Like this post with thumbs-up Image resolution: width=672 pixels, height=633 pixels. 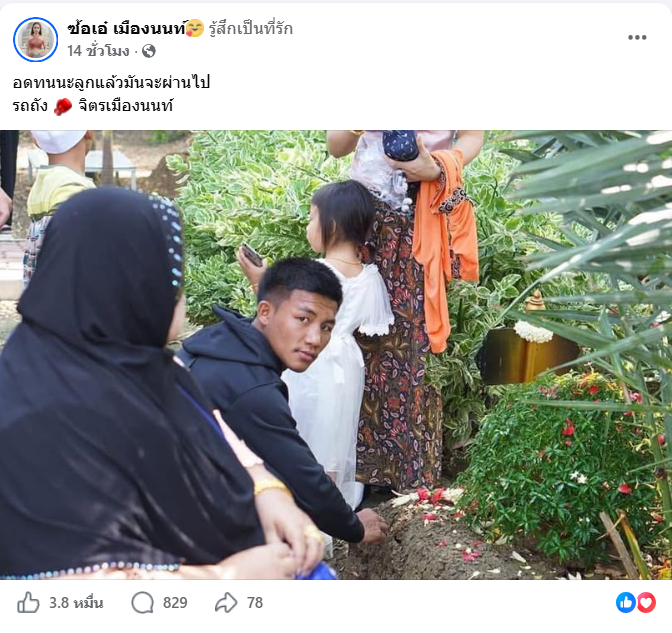tap(29, 602)
